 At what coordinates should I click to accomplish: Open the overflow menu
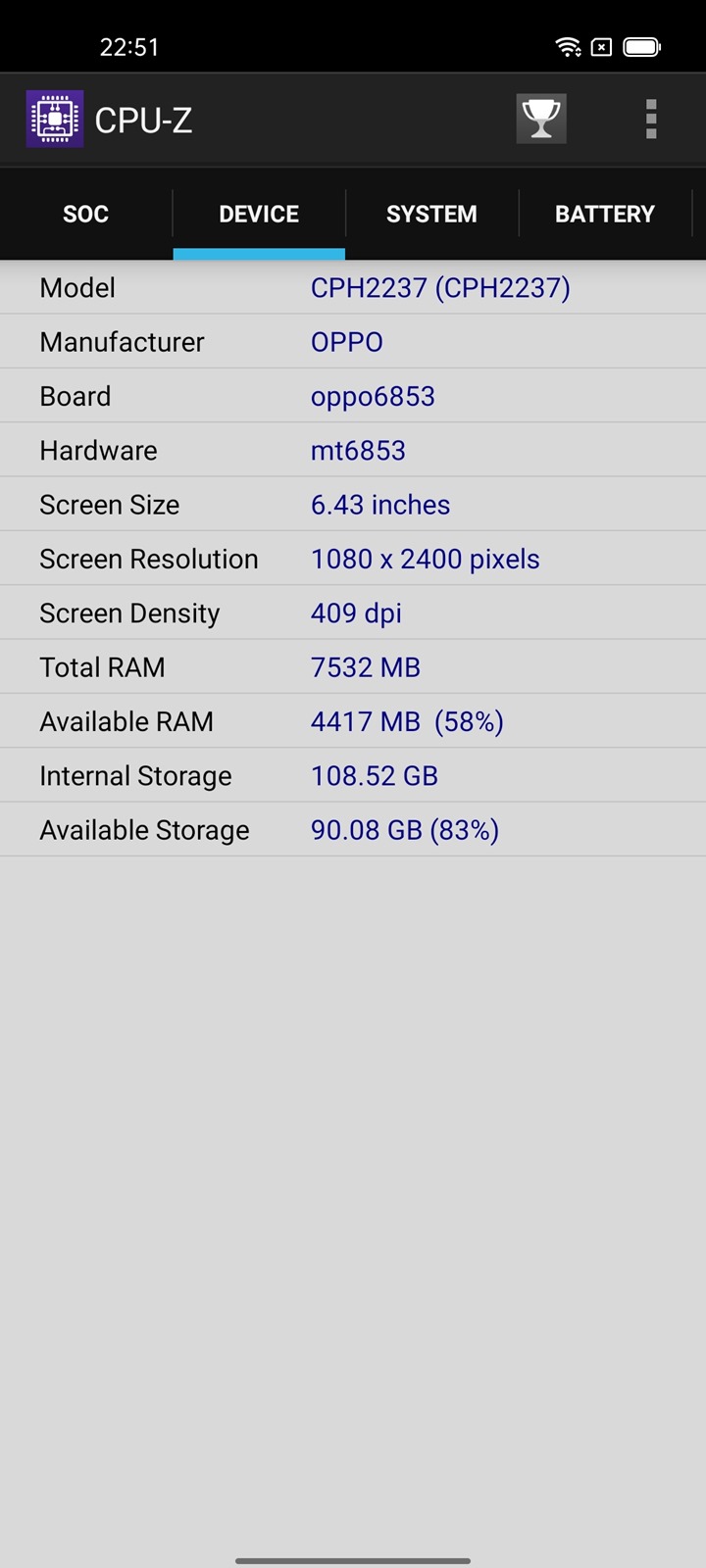click(650, 119)
